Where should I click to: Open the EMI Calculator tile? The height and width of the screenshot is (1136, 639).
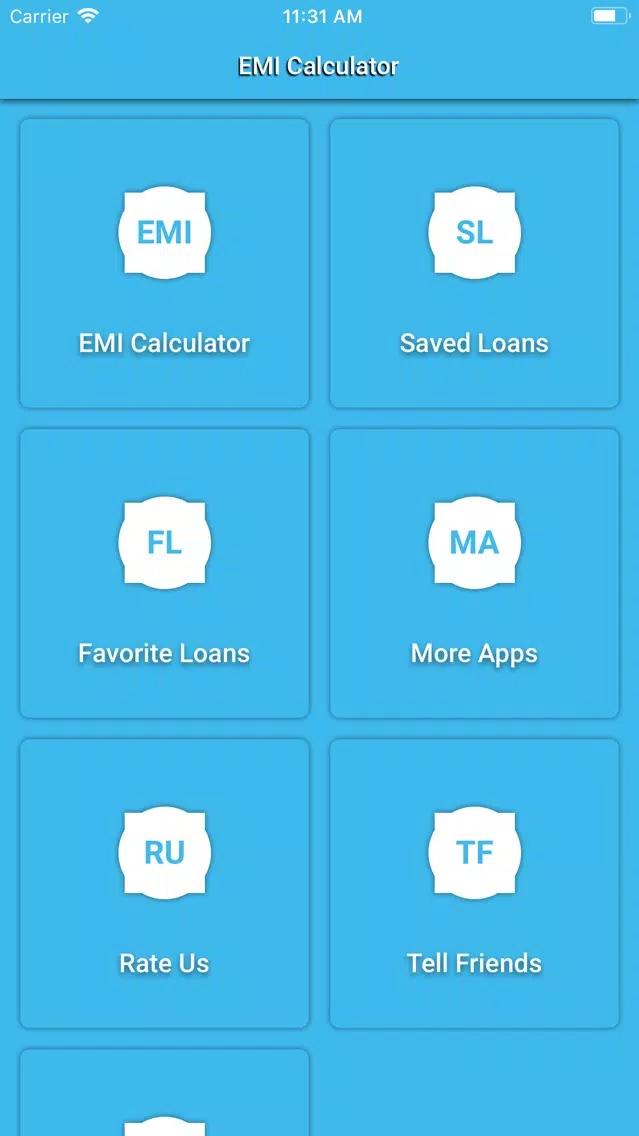[164, 264]
